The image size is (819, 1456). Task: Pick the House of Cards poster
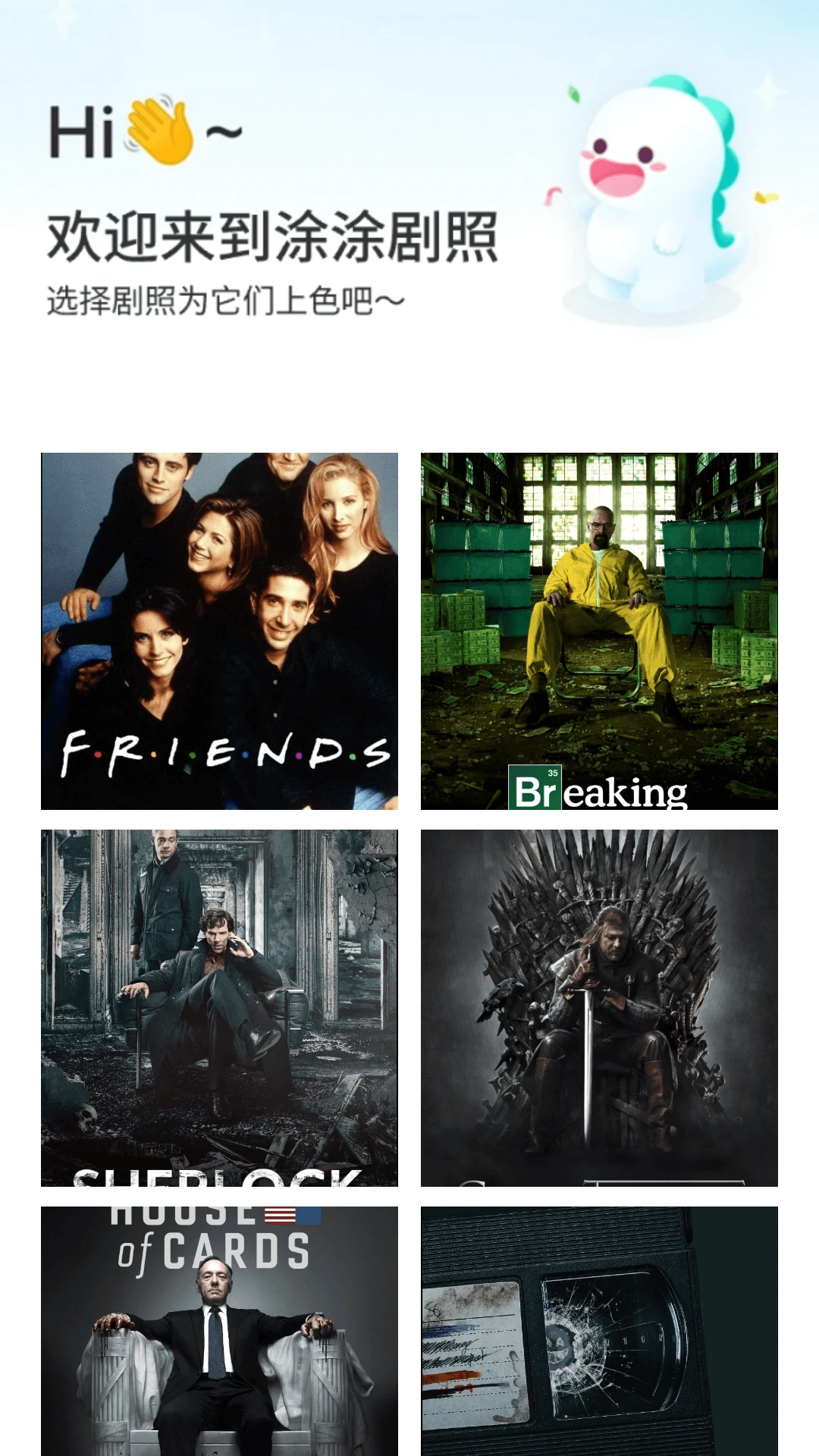(219, 1331)
